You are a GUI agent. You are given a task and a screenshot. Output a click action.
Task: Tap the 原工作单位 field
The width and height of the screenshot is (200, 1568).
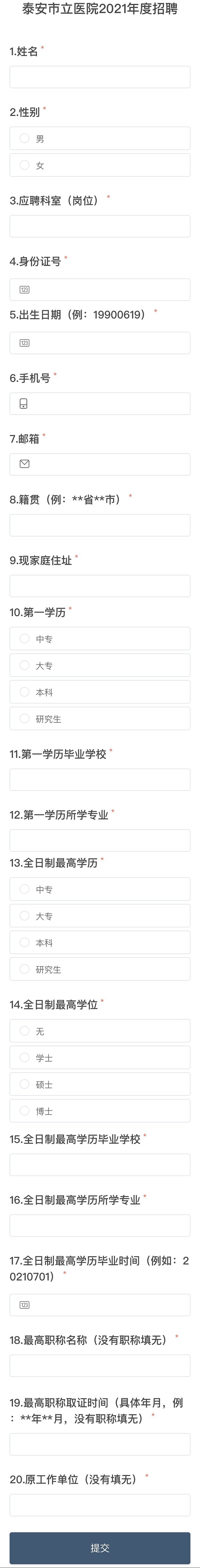point(100,1505)
